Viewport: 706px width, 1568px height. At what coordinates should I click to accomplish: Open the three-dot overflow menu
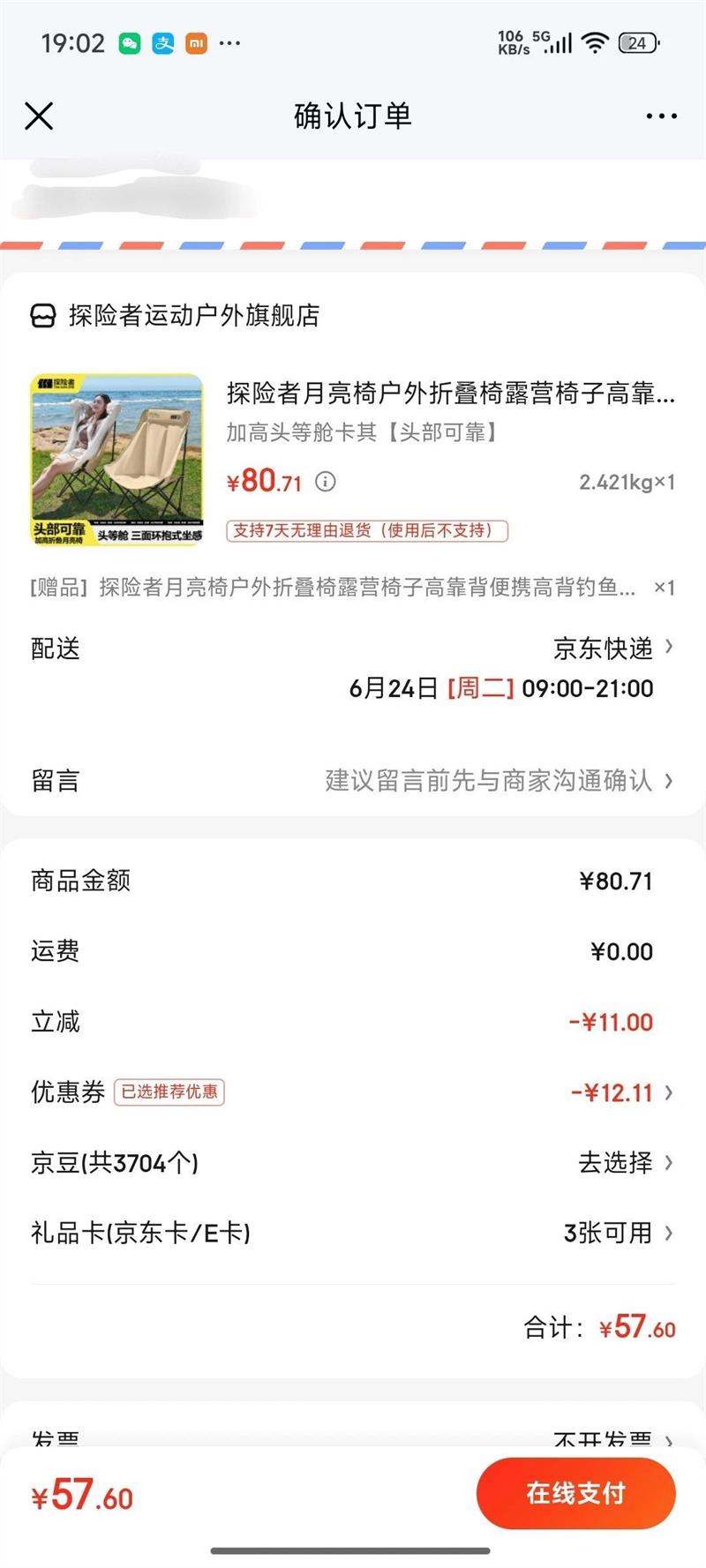tap(661, 116)
